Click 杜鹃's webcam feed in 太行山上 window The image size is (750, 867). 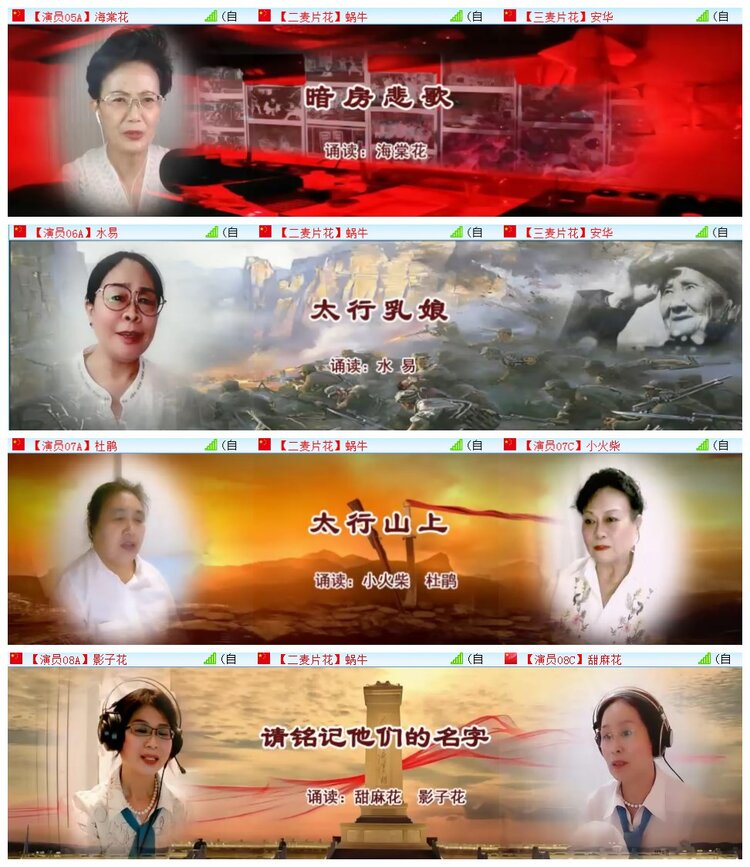coord(120,545)
